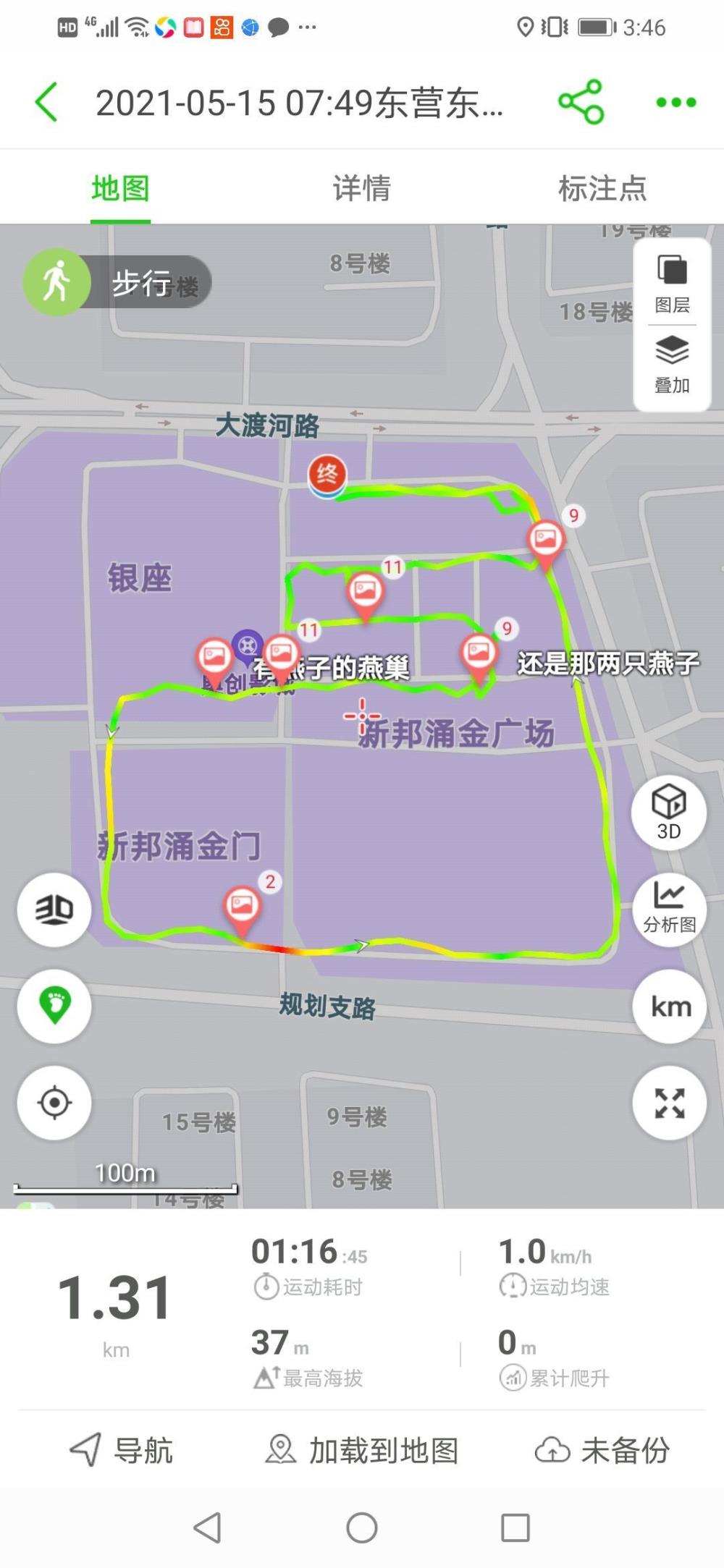Expand the map to full screen
The width and height of the screenshot is (724, 1568).
coord(669,1103)
